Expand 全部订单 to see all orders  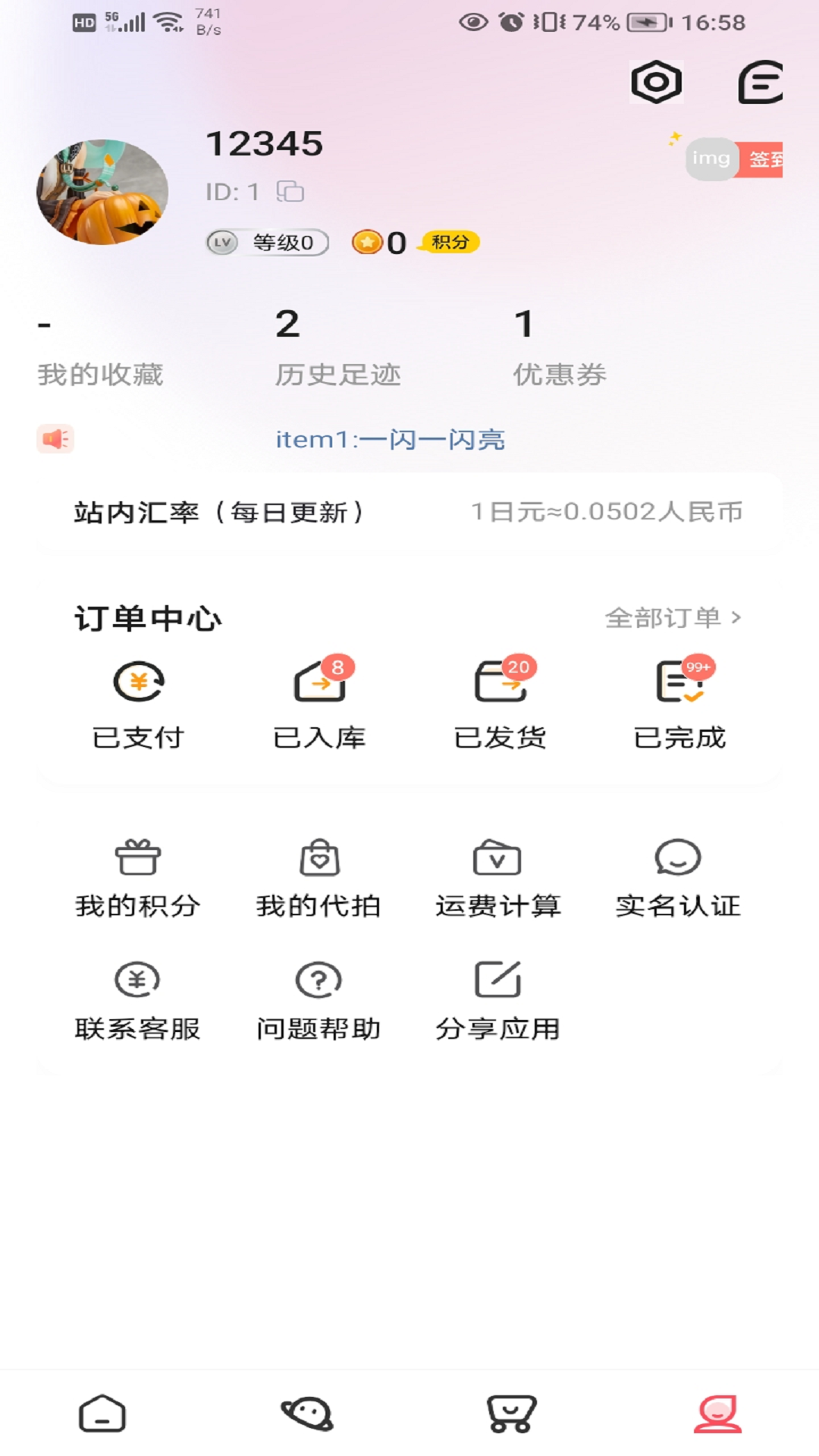670,618
